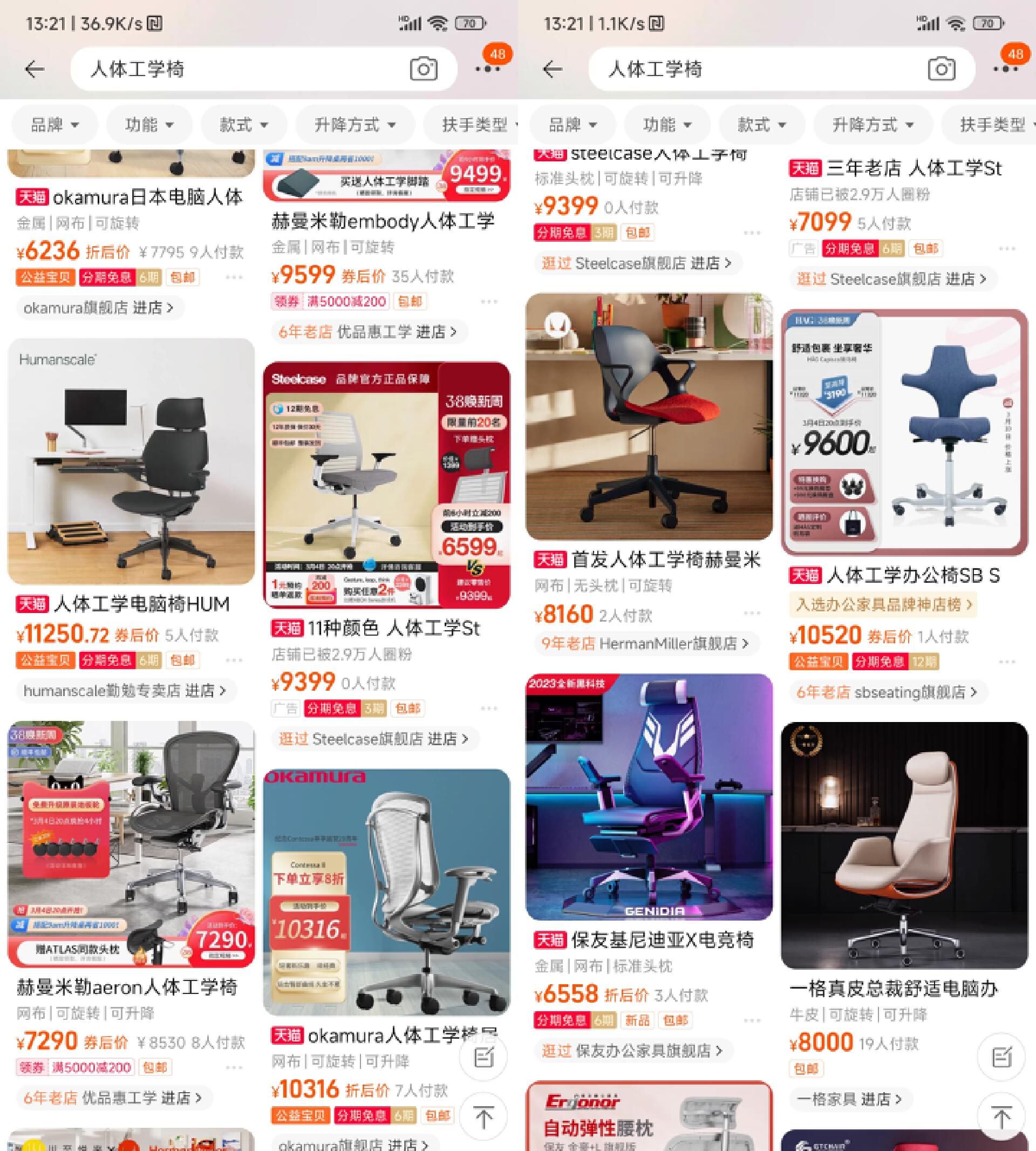The height and width of the screenshot is (1151, 1036).
Task: Visit 保友办公家具旗舰店 store
Action: click(632, 1050)
